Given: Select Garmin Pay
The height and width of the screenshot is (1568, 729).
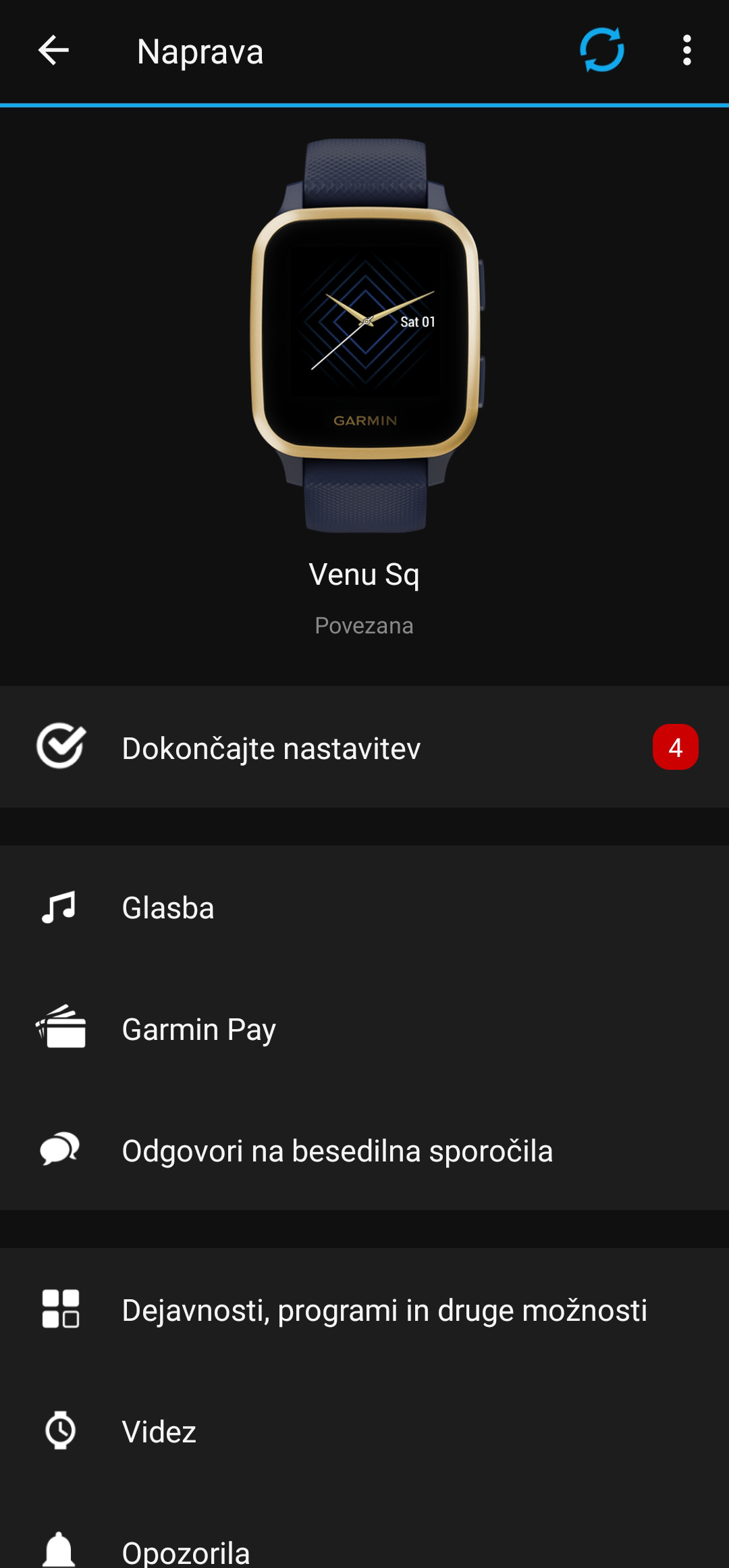Looking at the screenshot, I should coord(364,1029).
